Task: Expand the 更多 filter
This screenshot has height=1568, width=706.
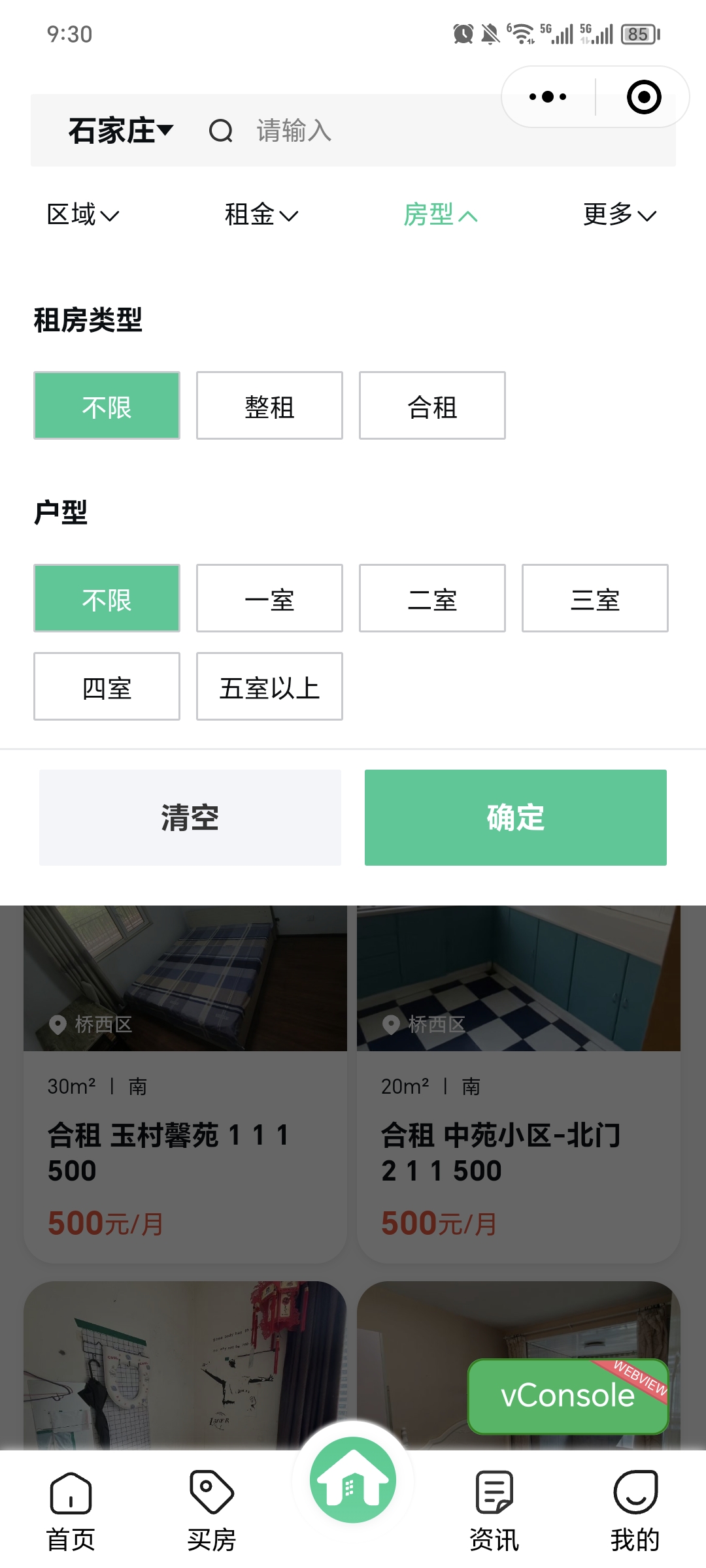Action: (x=620, y=214)
